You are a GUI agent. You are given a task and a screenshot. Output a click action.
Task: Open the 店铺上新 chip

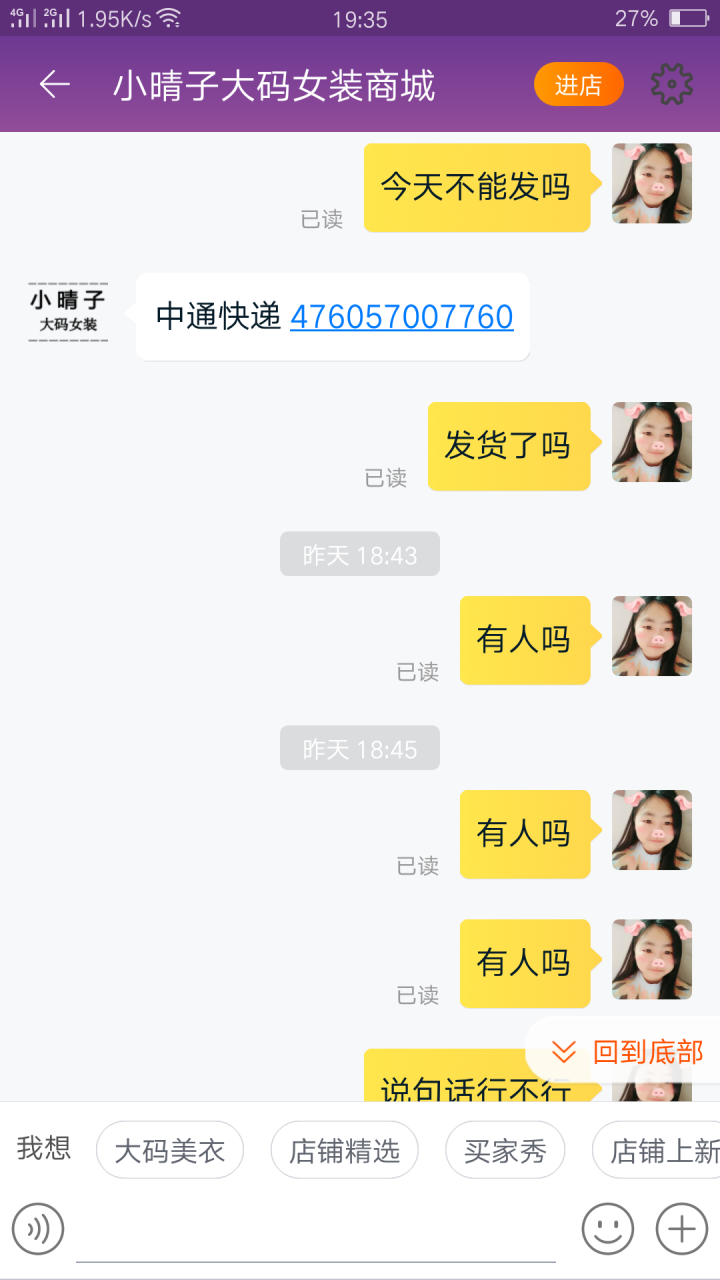point(660,1151)
